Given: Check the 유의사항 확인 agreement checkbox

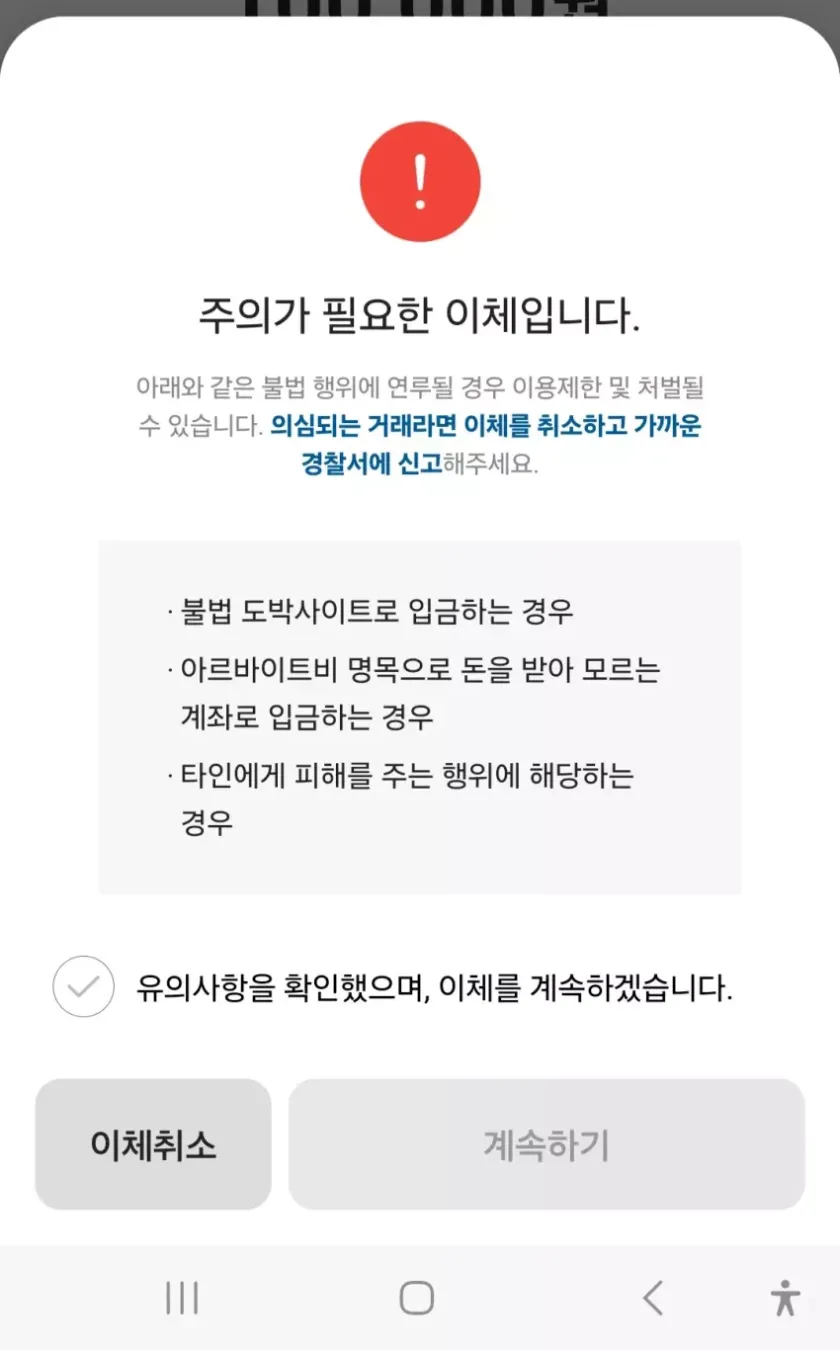Looking at the screenshot, I should pyautogui.click(x=83, y=987).
